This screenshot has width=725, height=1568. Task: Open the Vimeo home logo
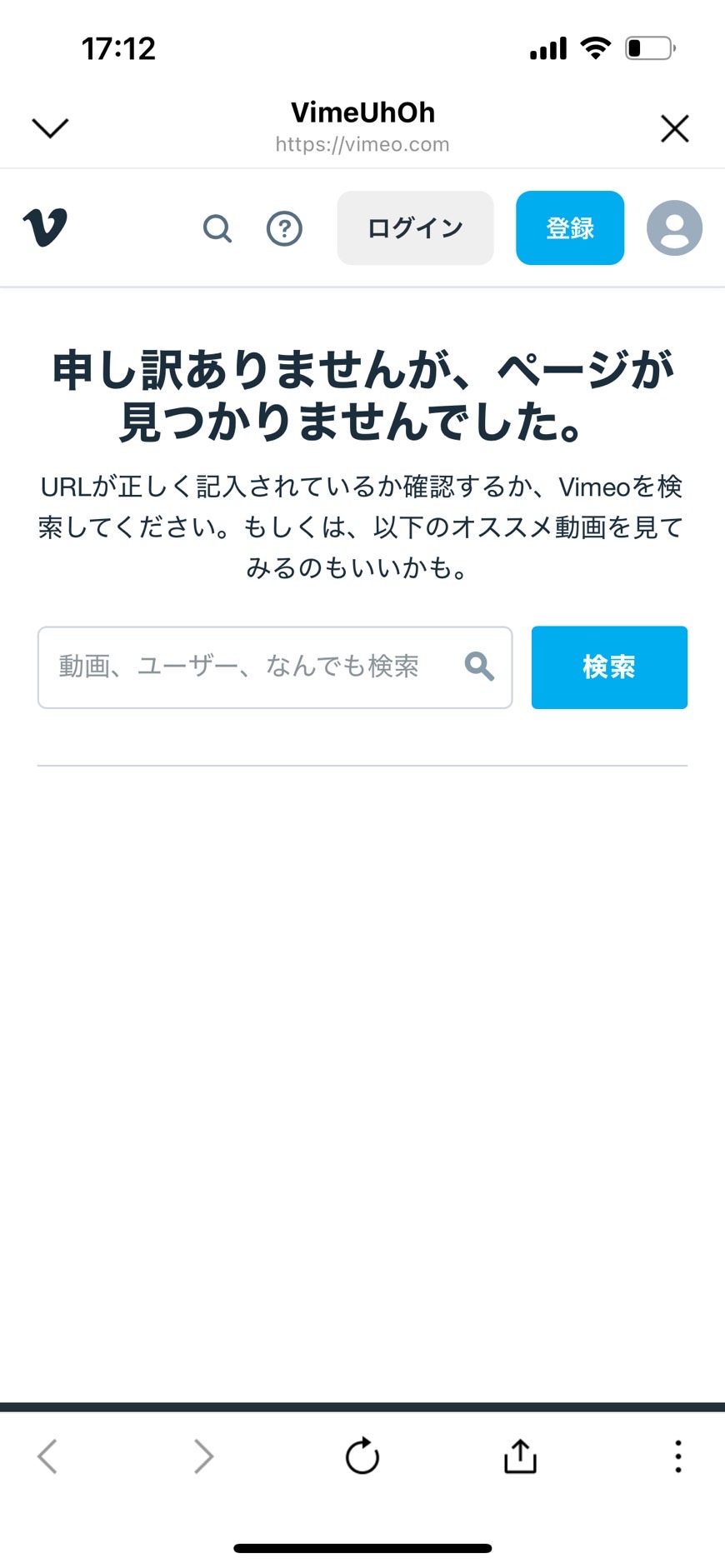pyautogui.click(x=45, y=227)
